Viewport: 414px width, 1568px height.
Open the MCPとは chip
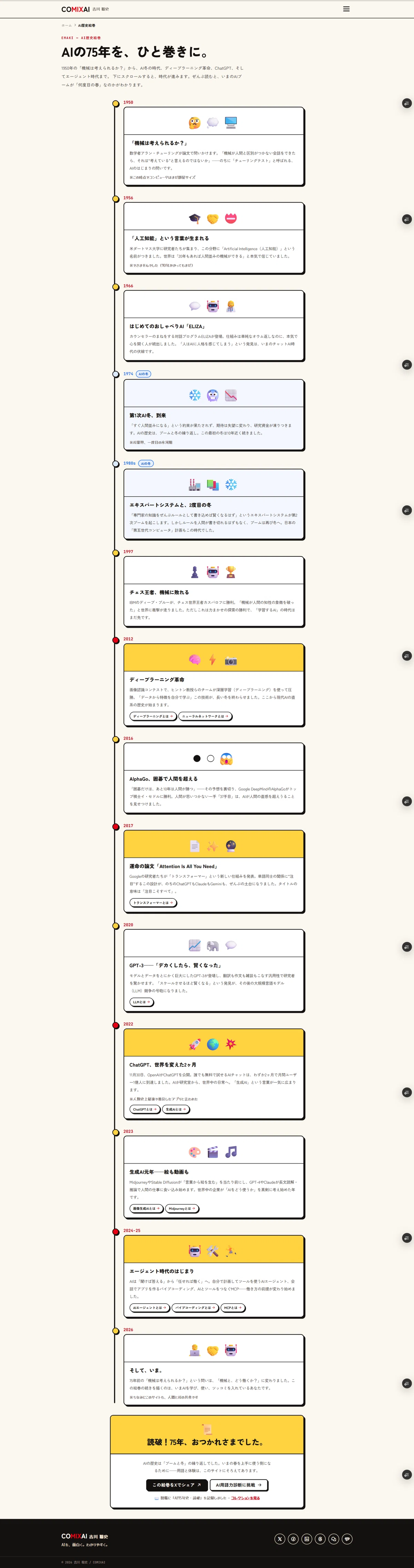click(233, 1307)
